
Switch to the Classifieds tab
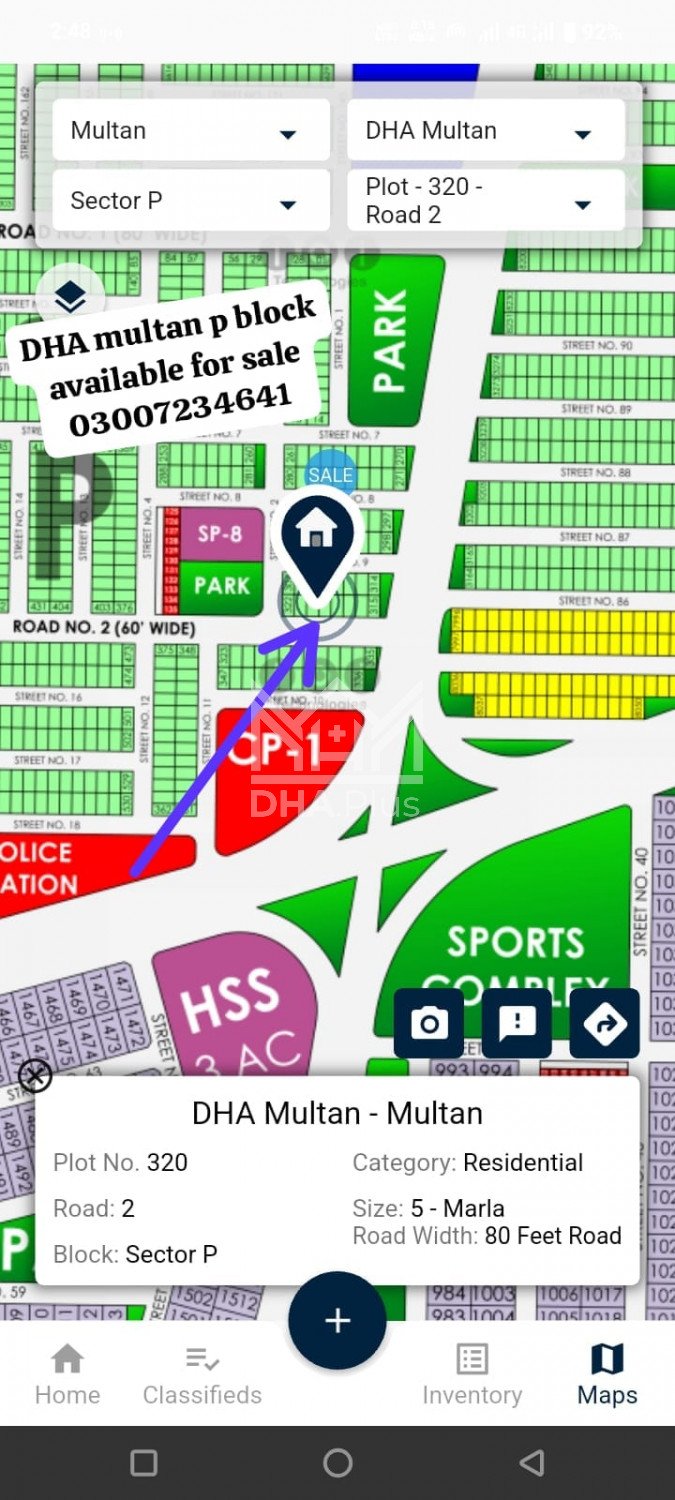(x=202, y=1375)
